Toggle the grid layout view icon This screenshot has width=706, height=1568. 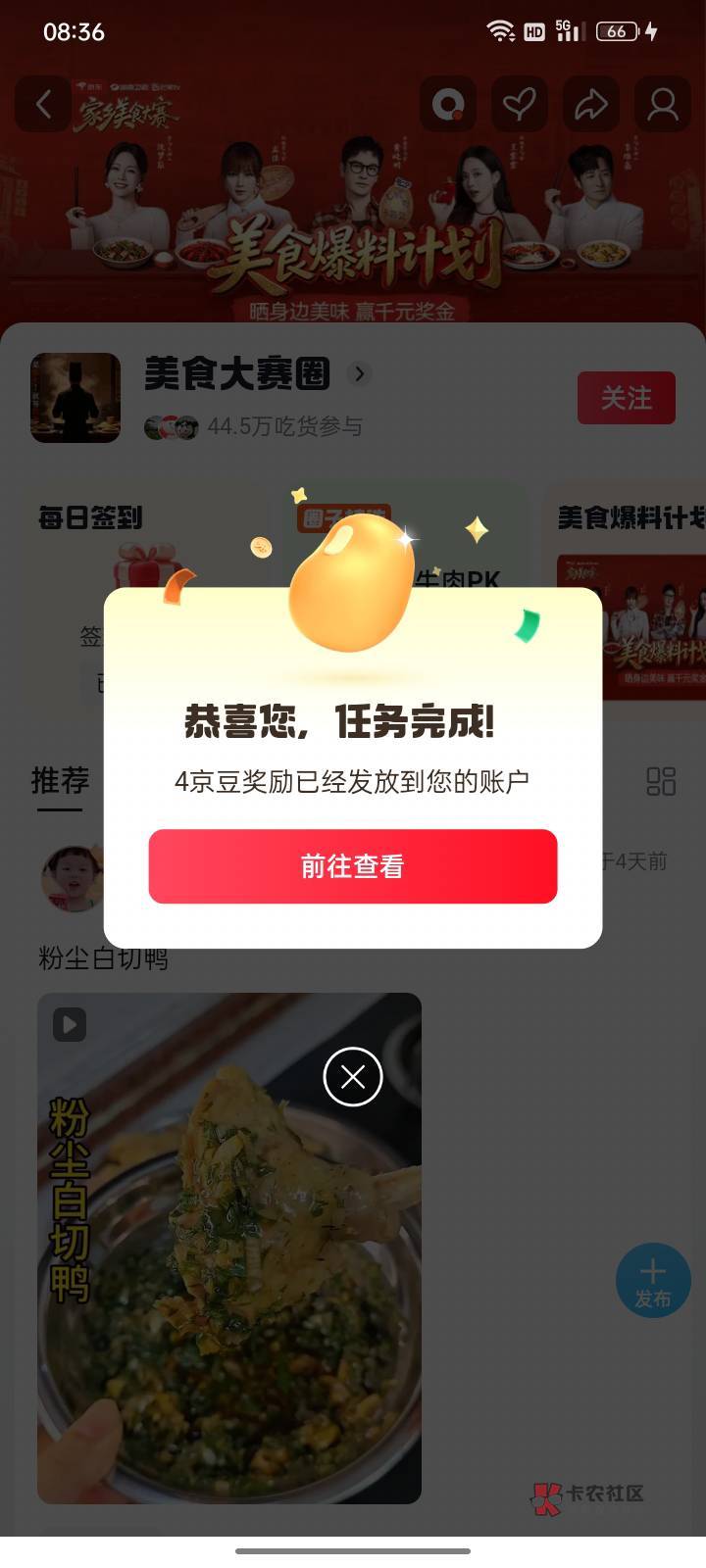(661, 781)
